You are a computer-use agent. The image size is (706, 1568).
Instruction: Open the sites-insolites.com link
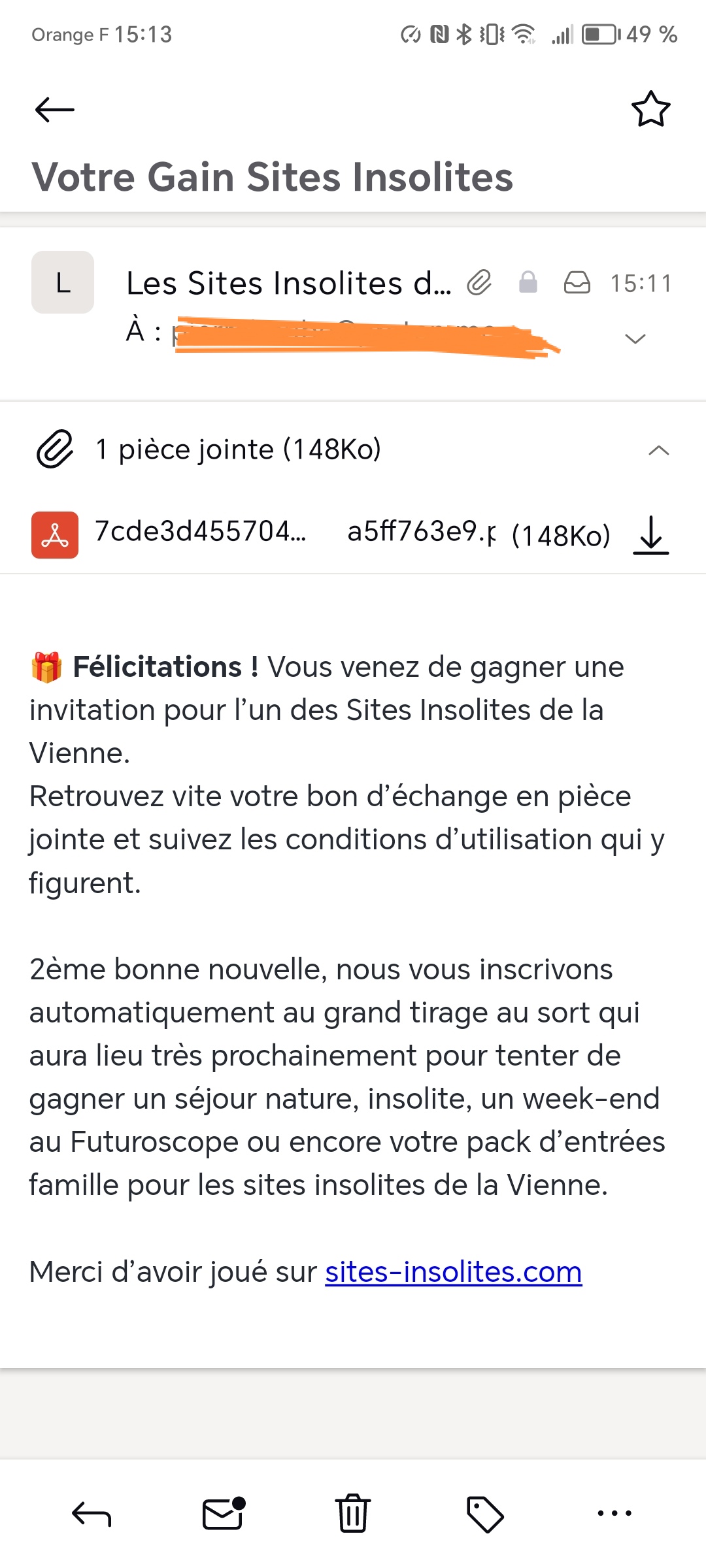click(x=453, y=1272)
